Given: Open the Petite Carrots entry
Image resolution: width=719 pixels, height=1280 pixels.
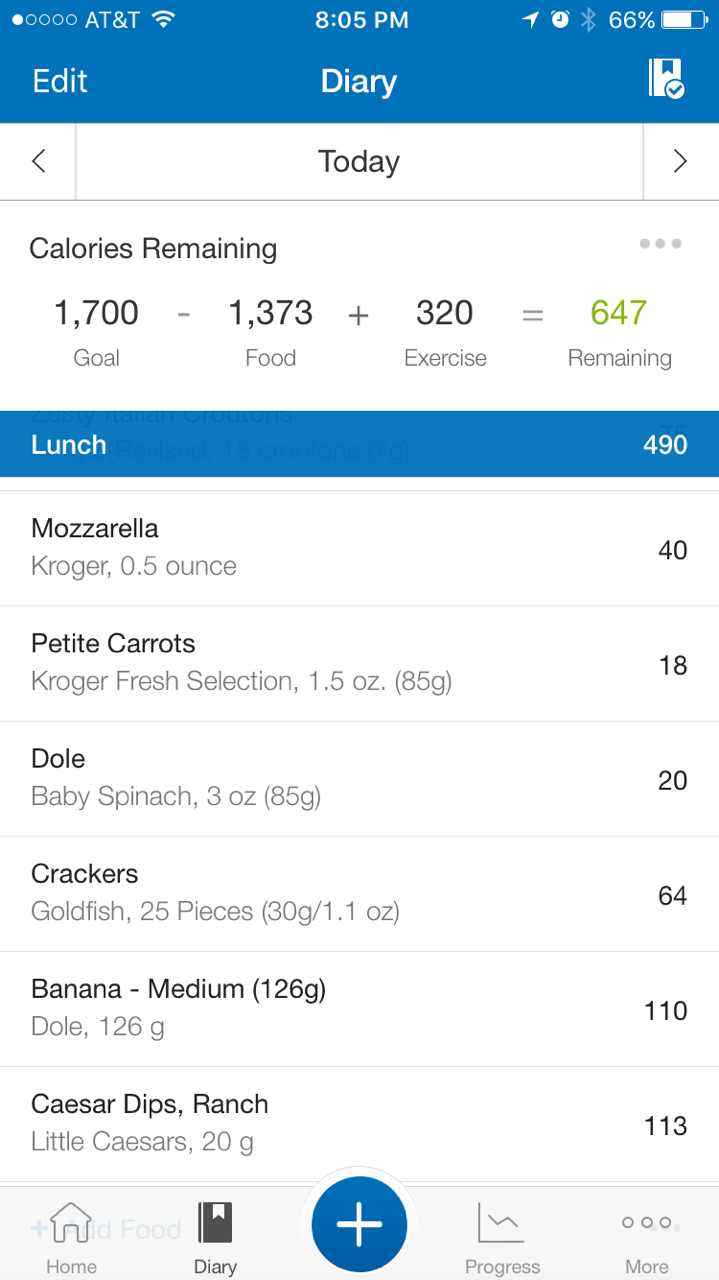Looking at the screenshot, I should click(x=359, y=663).
